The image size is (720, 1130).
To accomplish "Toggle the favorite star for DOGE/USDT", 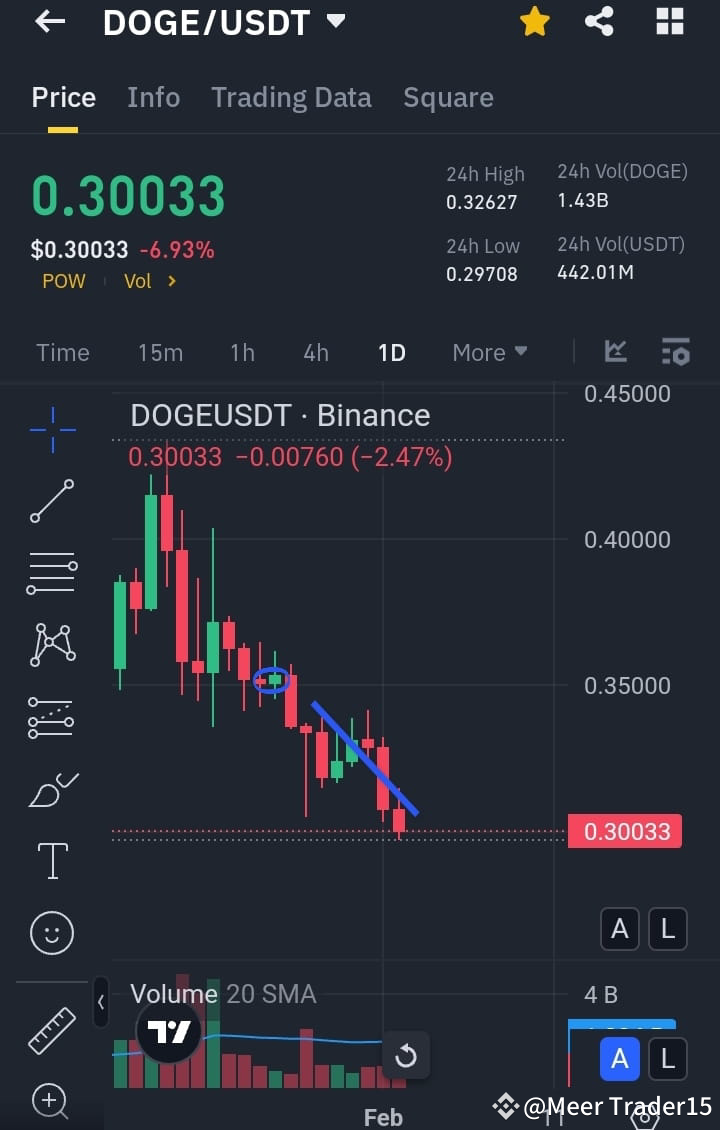I will tap(534, 21).
